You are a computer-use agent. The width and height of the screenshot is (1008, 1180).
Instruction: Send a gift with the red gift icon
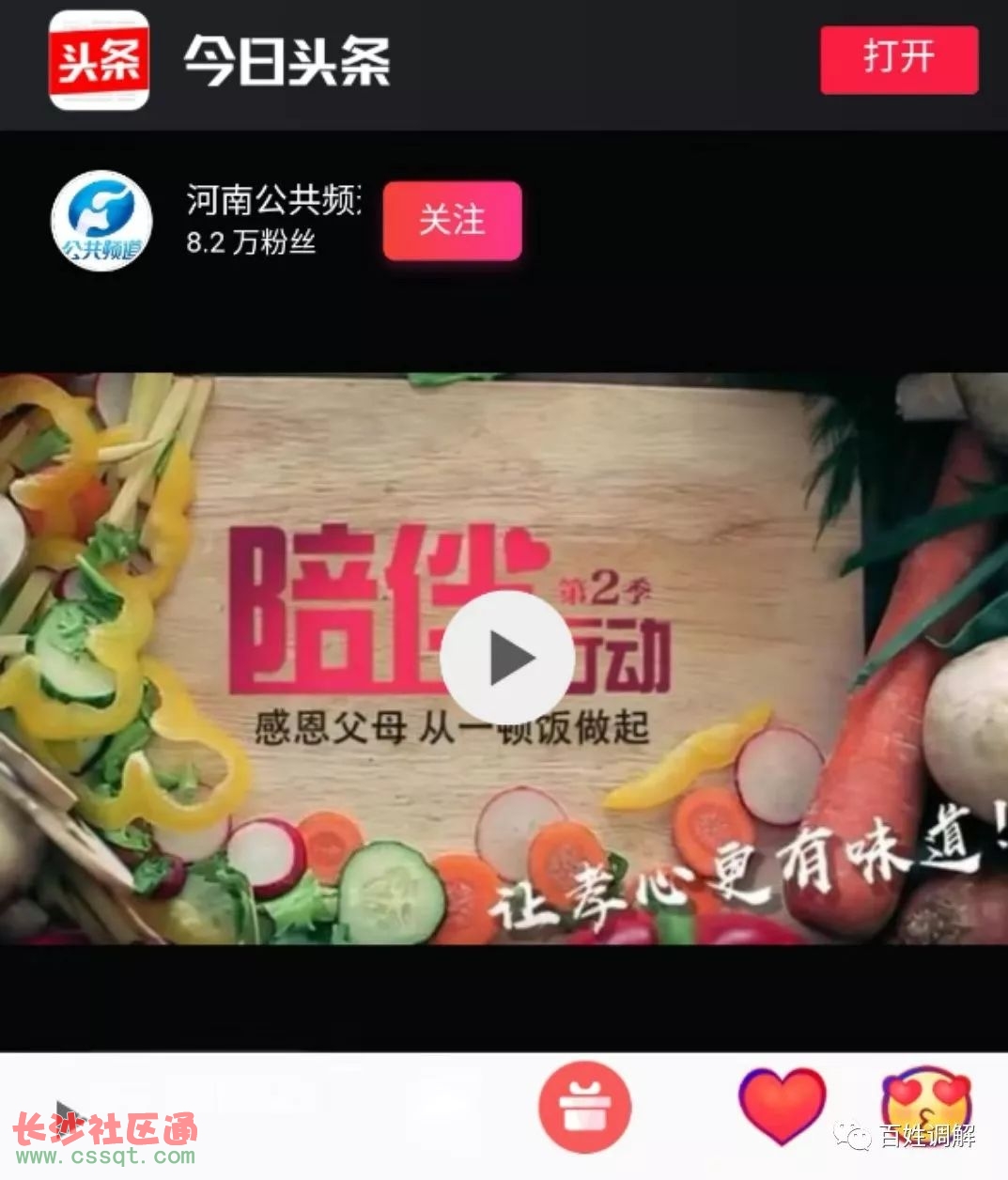click(x=584, y=1107)
